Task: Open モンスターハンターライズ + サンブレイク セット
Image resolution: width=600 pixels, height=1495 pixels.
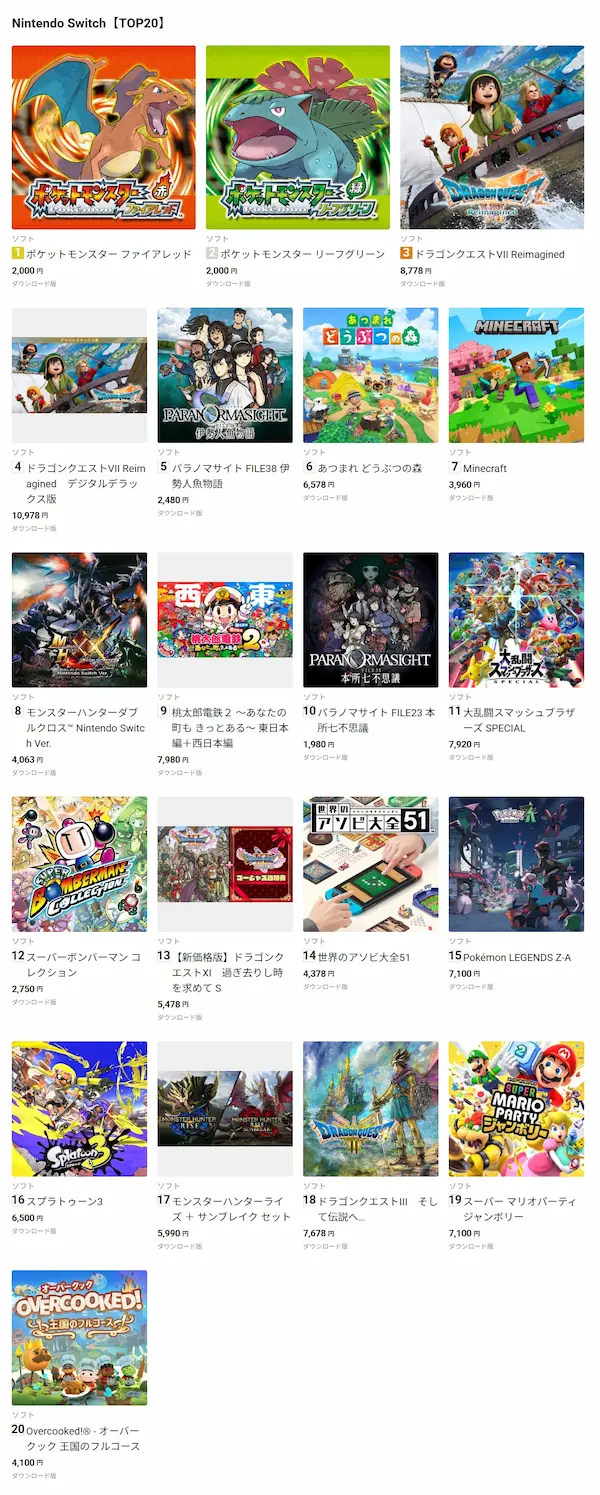Action: (x=225, y=1109)
